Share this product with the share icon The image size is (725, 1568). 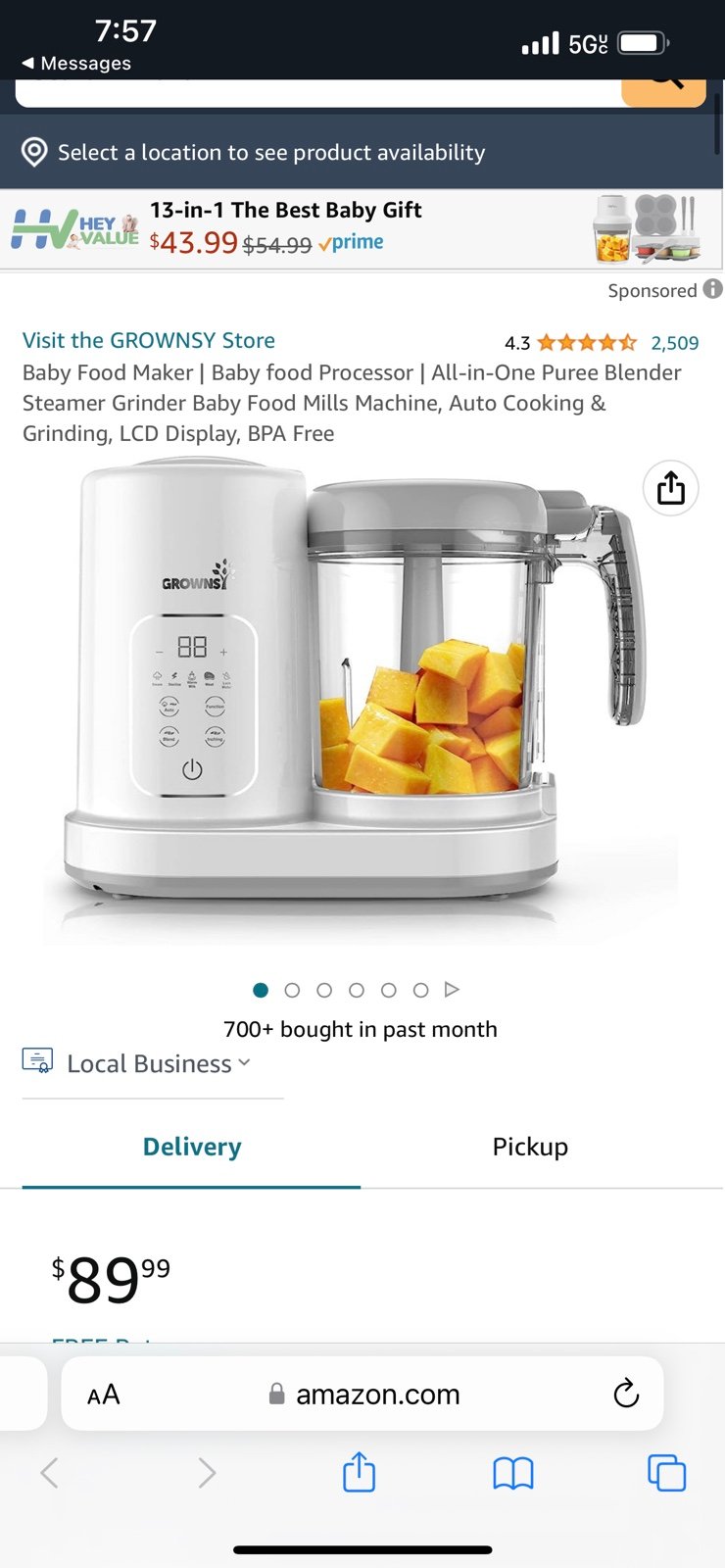tap(670, 487)
